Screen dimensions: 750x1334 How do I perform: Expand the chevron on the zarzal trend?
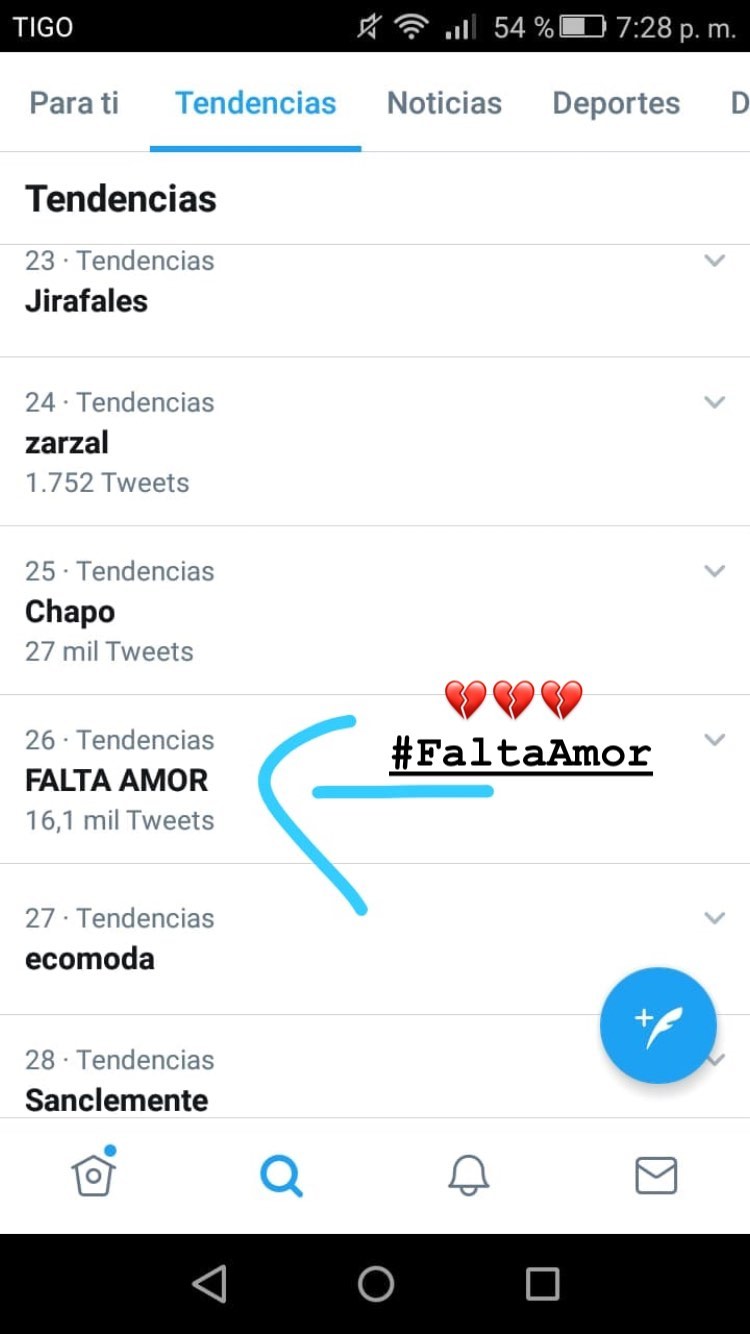(714, 402)
